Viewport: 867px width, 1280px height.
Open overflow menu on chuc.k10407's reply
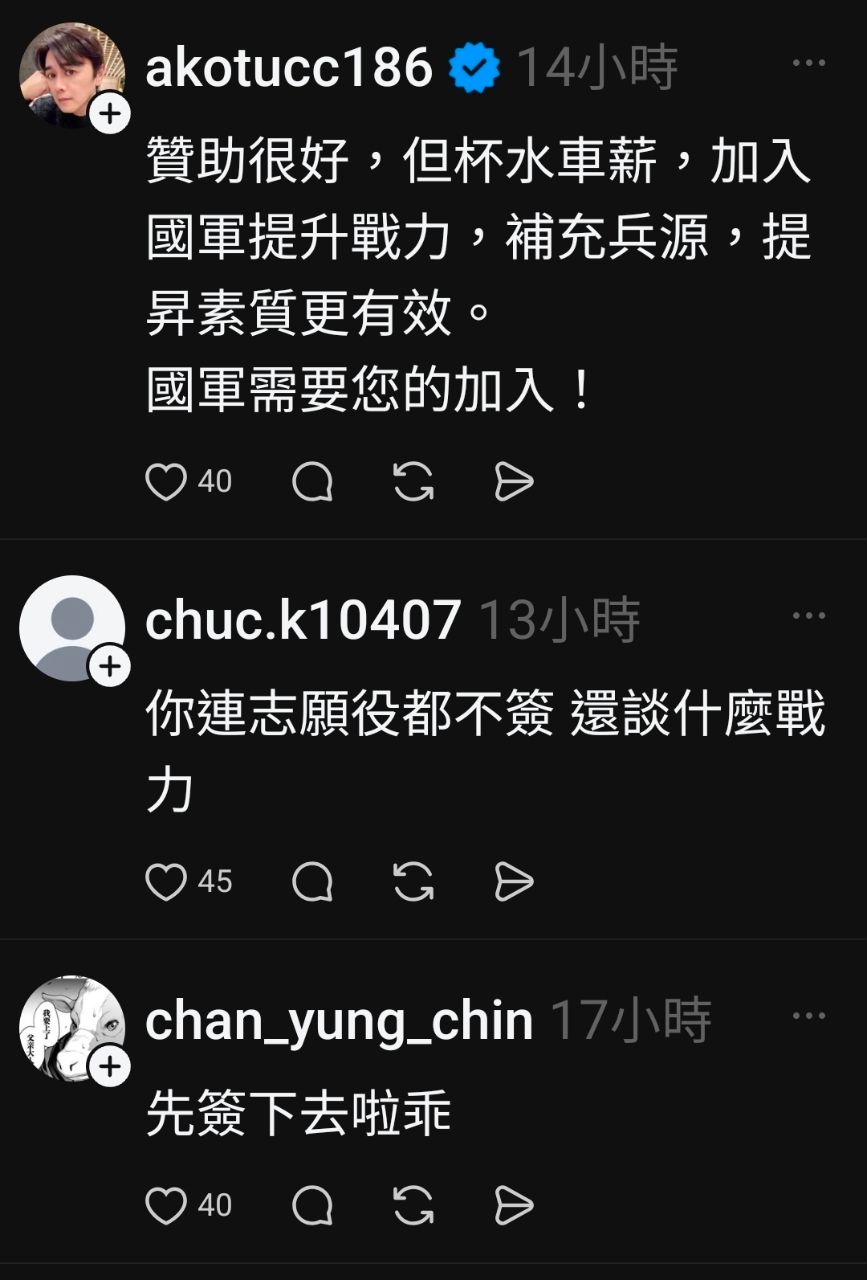808,616
